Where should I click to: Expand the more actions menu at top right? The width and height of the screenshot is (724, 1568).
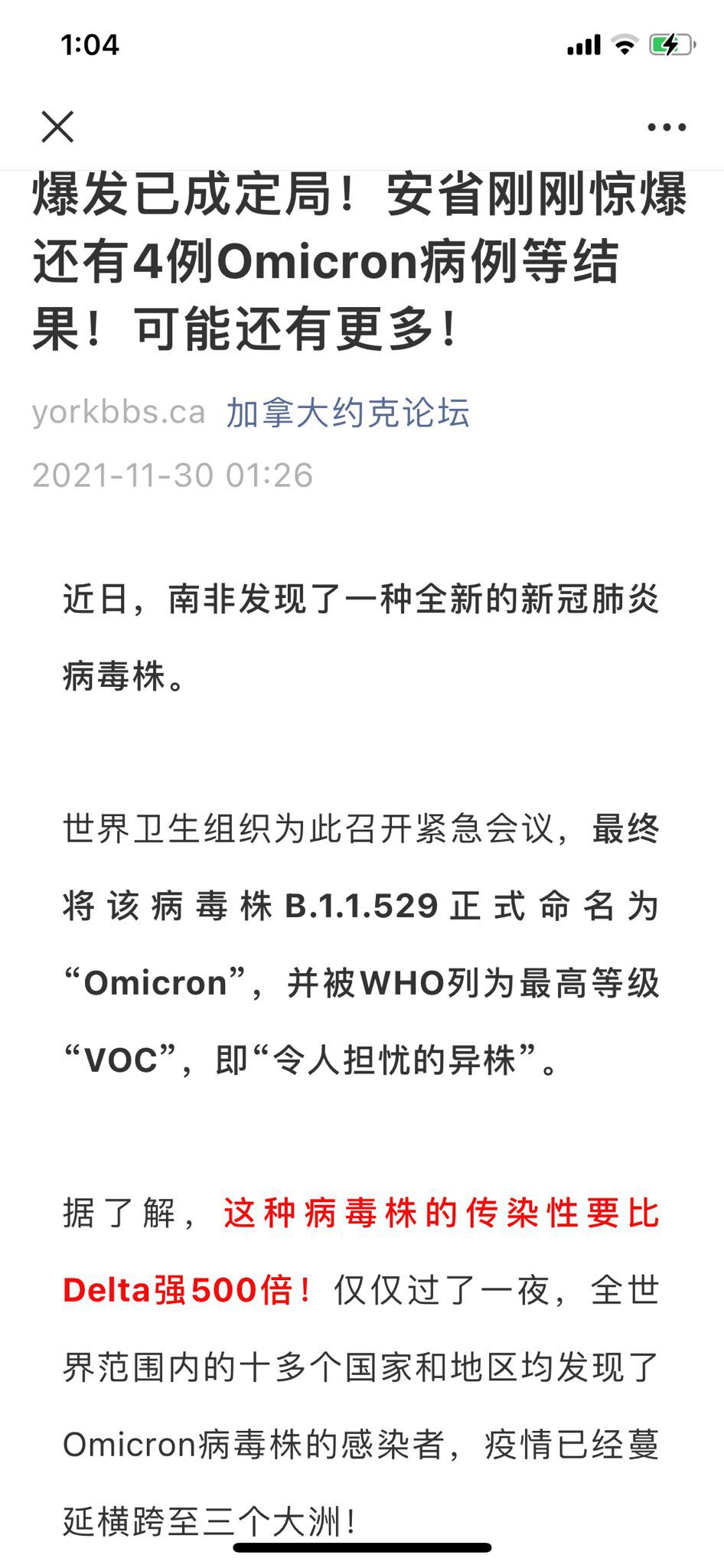(668, 125)
